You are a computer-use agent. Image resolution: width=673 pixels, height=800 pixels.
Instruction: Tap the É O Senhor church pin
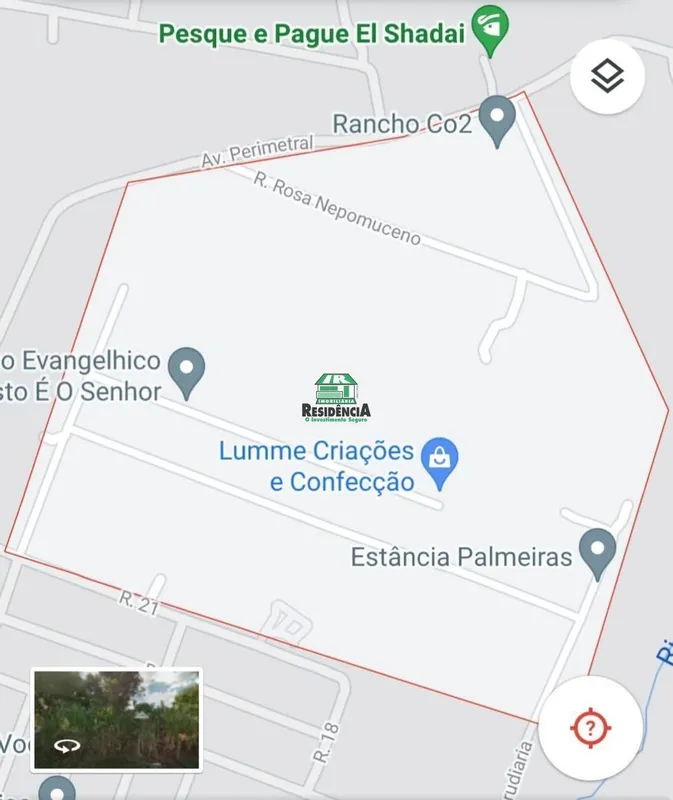click(x=186, y=371)
